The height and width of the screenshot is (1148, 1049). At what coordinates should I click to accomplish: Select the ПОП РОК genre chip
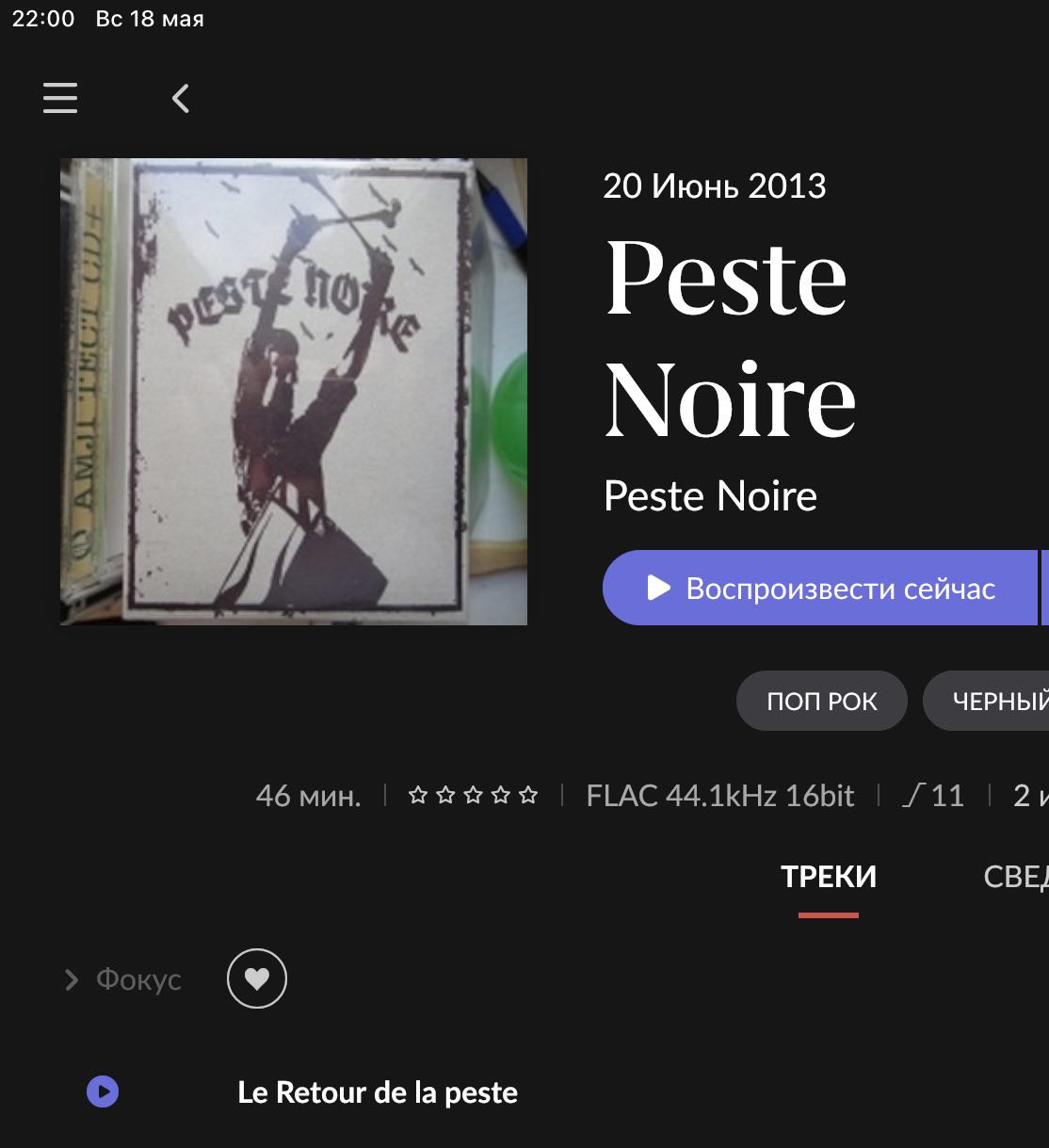(x=821, y=702)
